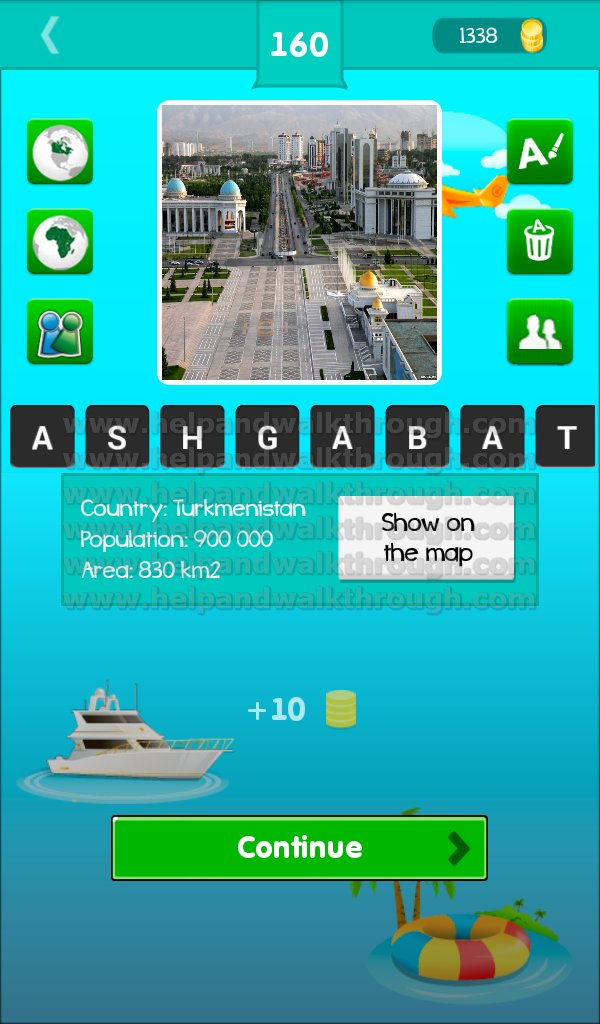Tap the Africa globe hint icon

[60, 242]
